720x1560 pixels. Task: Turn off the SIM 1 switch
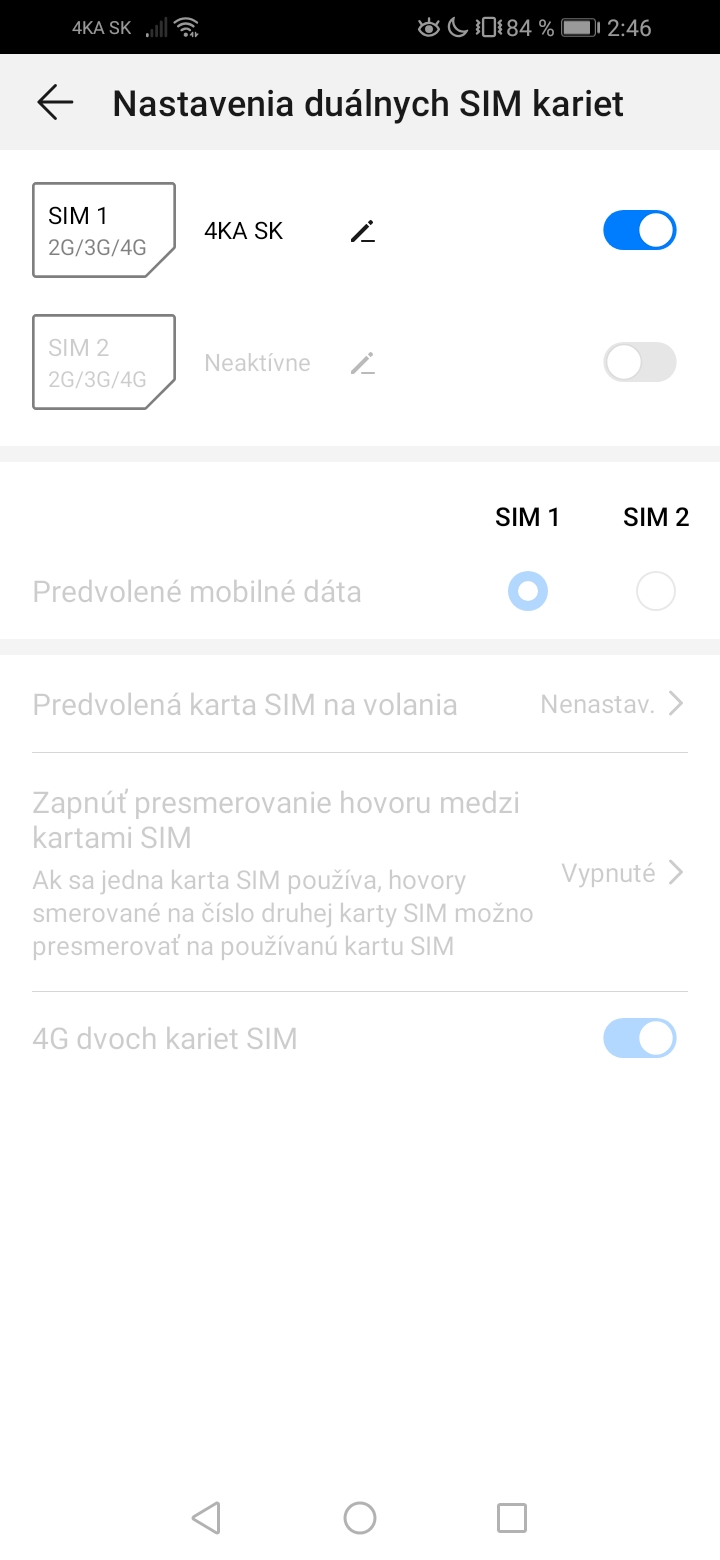639,230
